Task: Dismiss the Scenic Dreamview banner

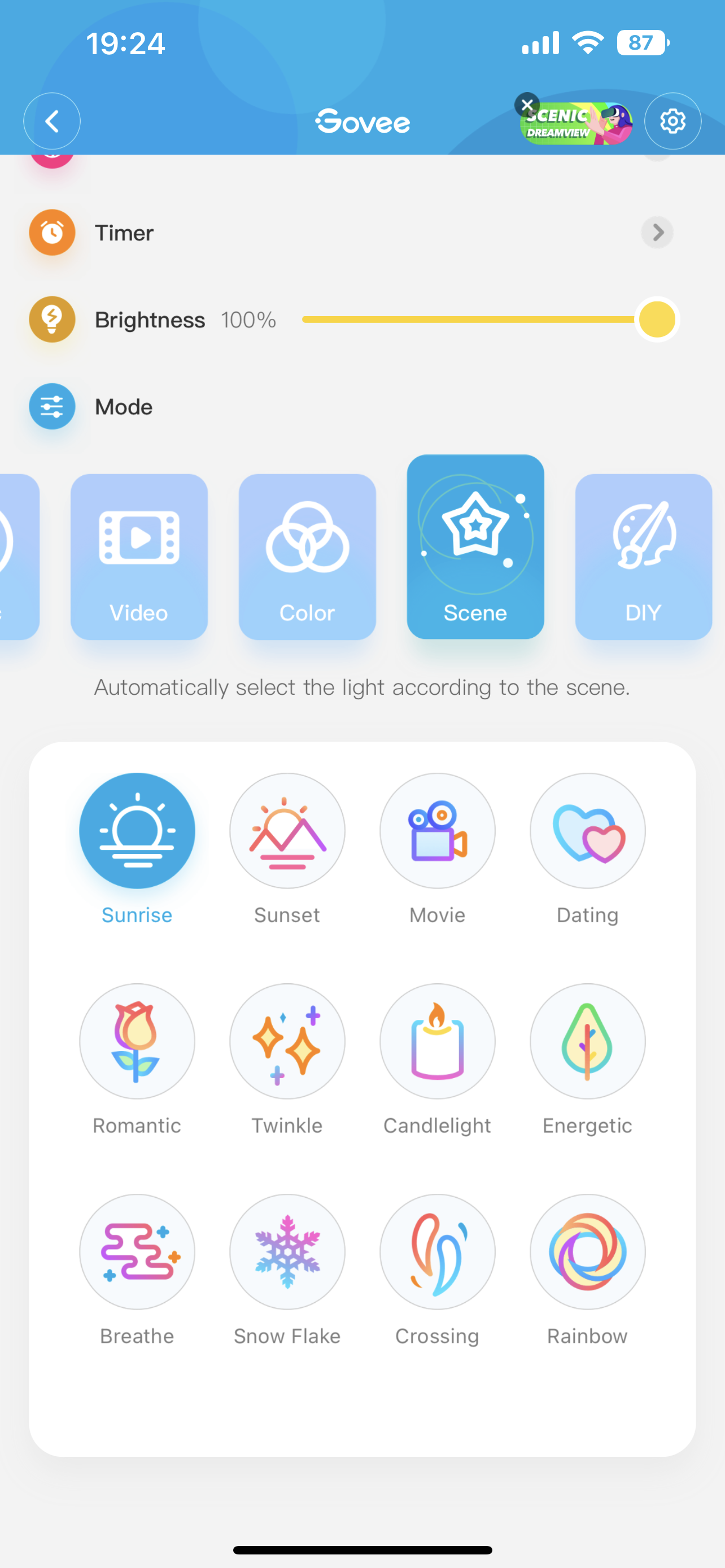Action: pos(527,104)
